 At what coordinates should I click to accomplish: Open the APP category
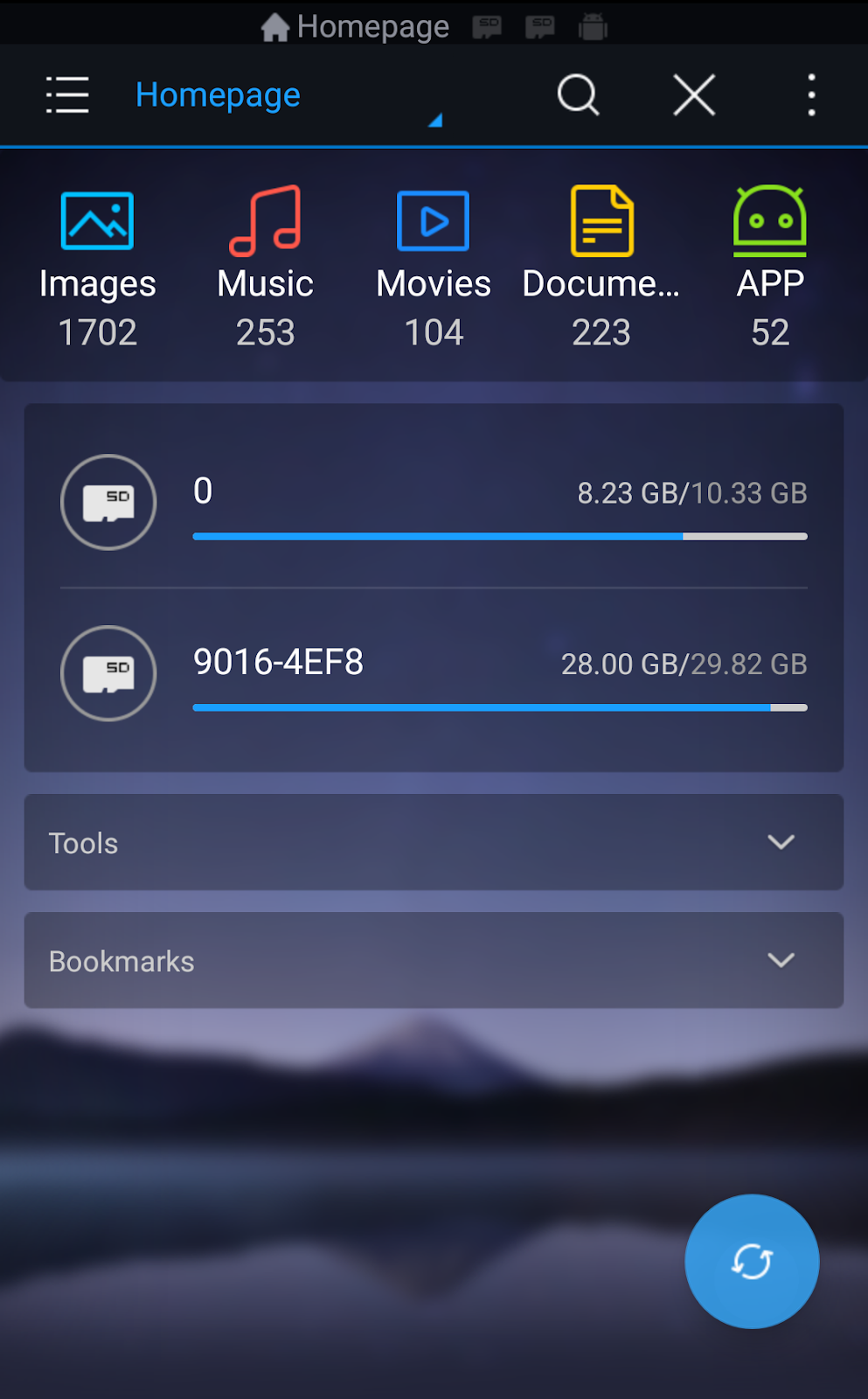[769, 267]
